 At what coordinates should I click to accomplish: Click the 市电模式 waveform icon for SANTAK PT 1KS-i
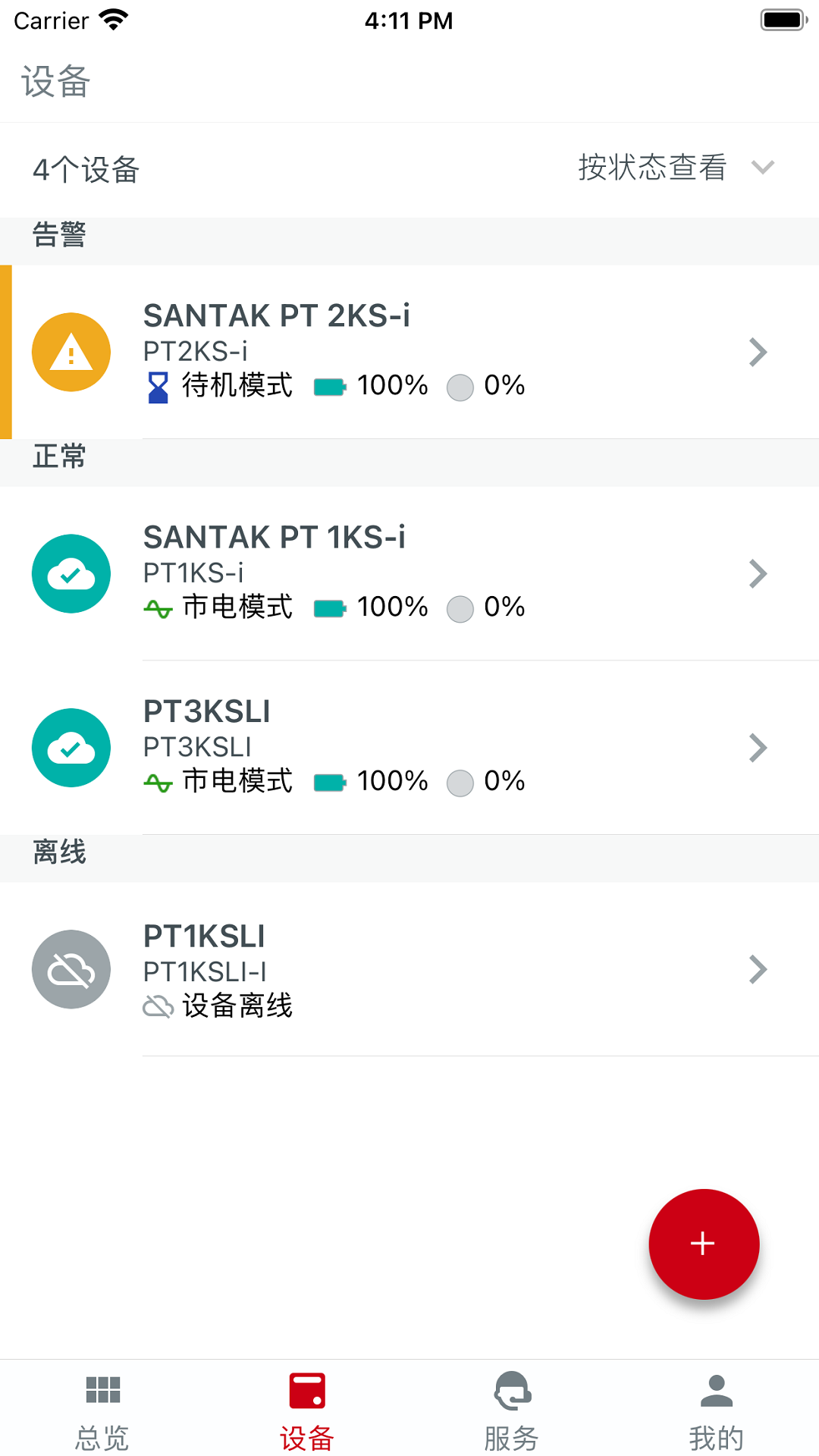[159, 607]
